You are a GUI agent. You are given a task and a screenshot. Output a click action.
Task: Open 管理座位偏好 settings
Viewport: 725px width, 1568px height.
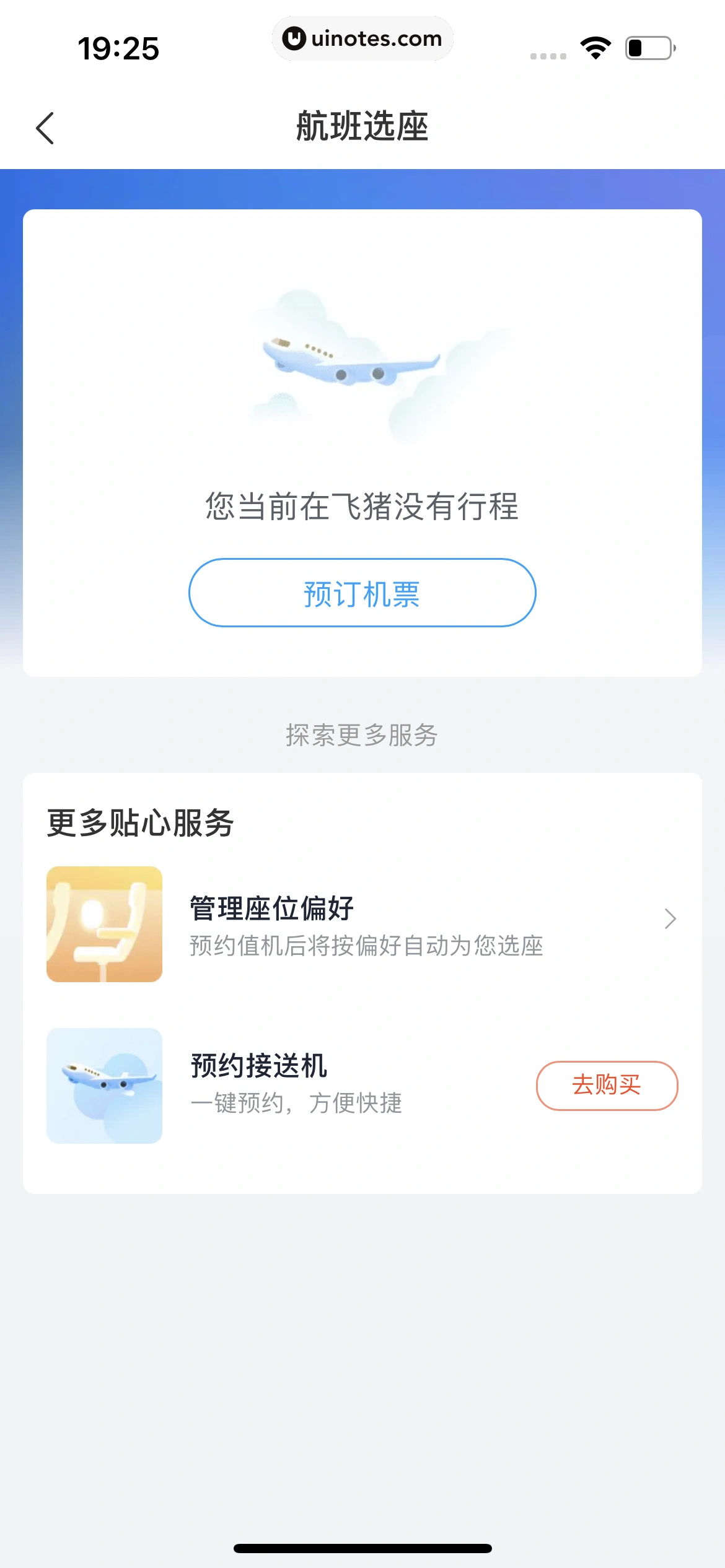click(362, 923)
